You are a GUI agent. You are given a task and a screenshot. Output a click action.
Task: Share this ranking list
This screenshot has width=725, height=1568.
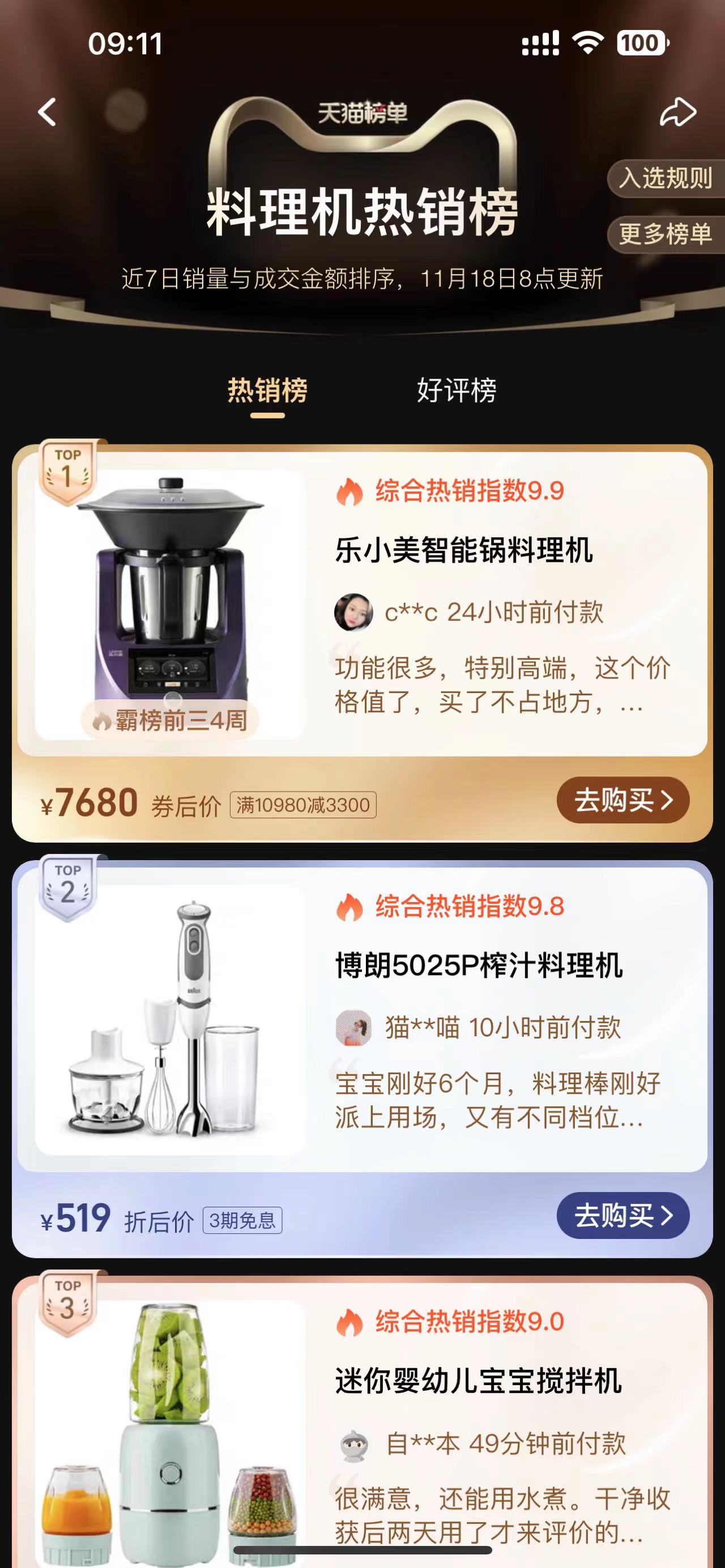677,113
